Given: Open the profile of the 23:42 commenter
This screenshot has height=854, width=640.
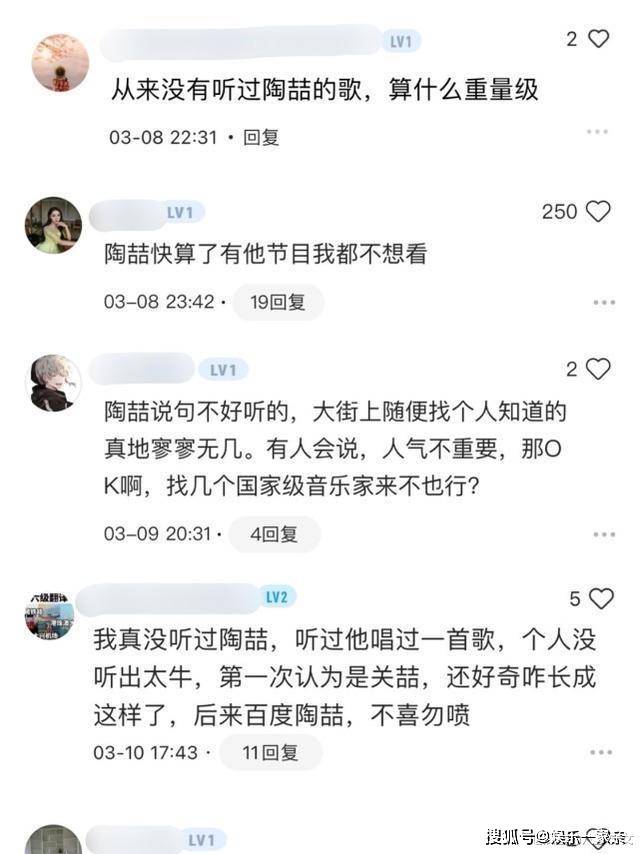Looking at the screenshot, I should (52, 225).
